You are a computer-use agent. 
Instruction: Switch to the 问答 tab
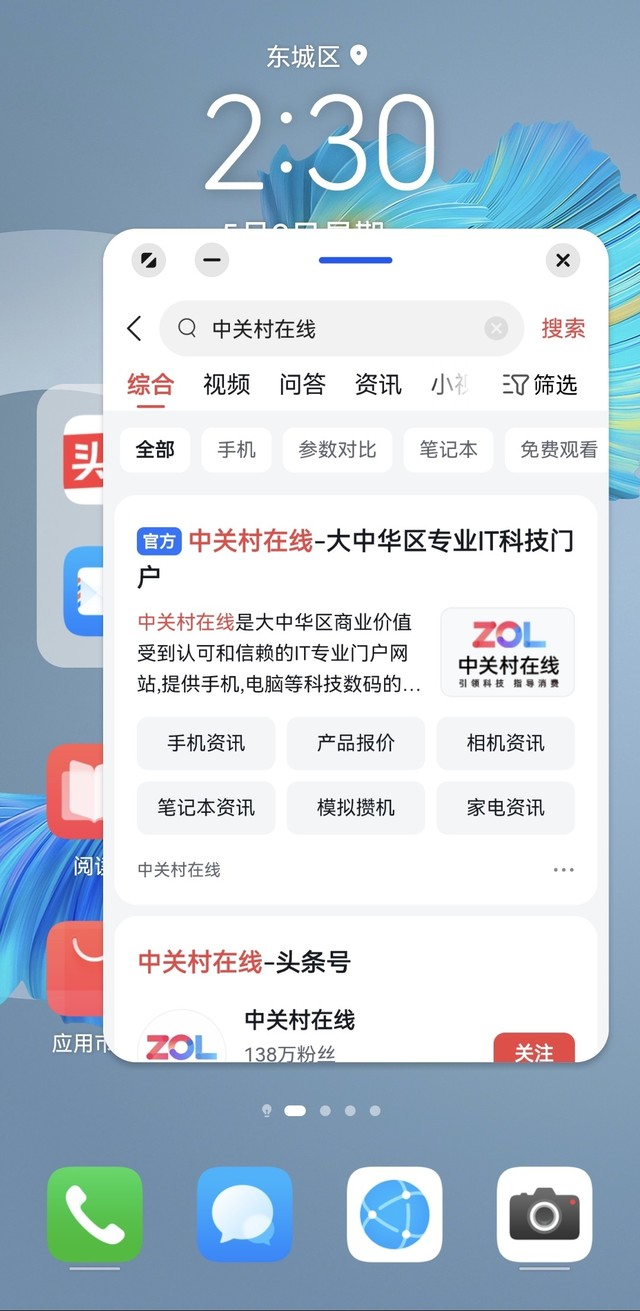tap(302, 384)
